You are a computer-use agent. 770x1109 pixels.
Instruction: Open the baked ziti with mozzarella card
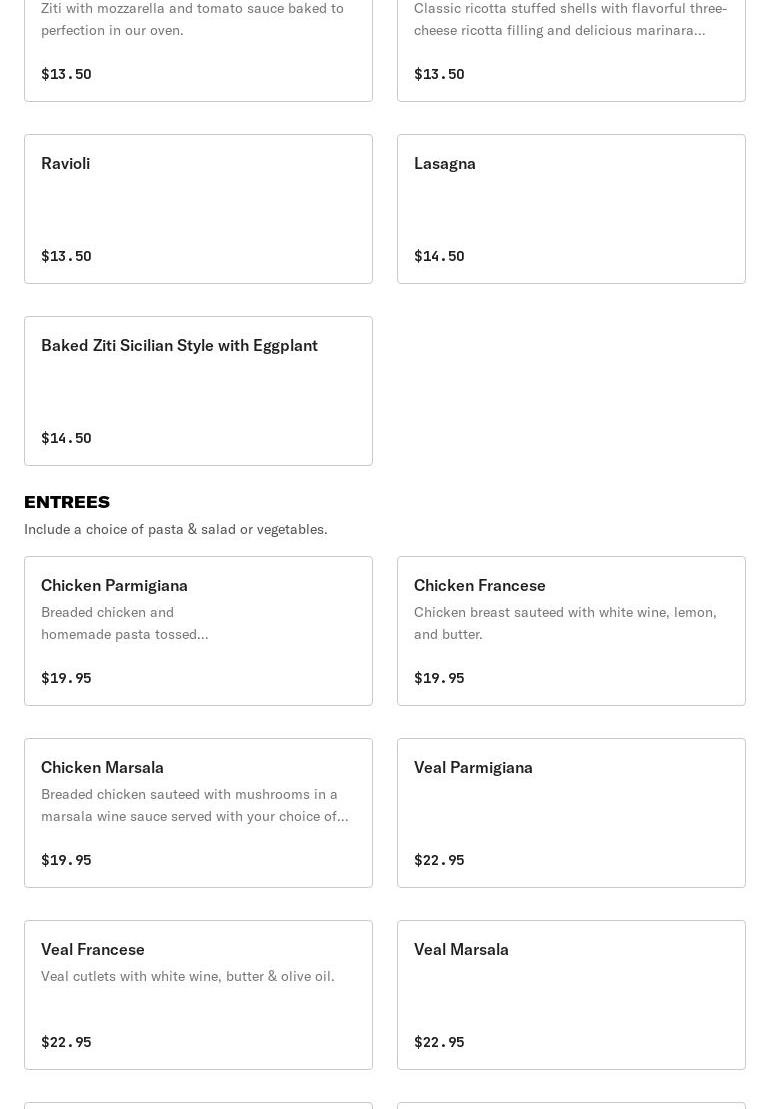(x=198, y=45)
